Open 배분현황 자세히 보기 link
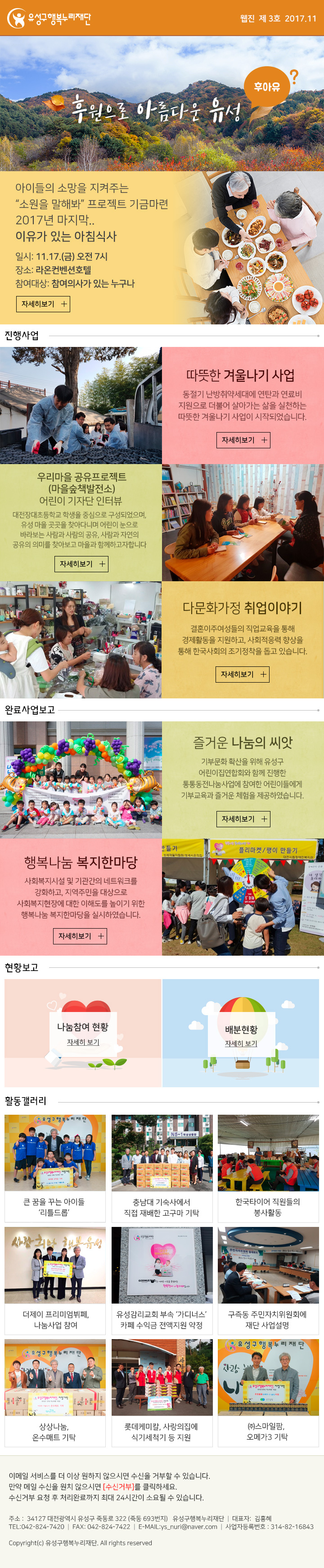324x1568 pixels. (x=241, y=1043)
